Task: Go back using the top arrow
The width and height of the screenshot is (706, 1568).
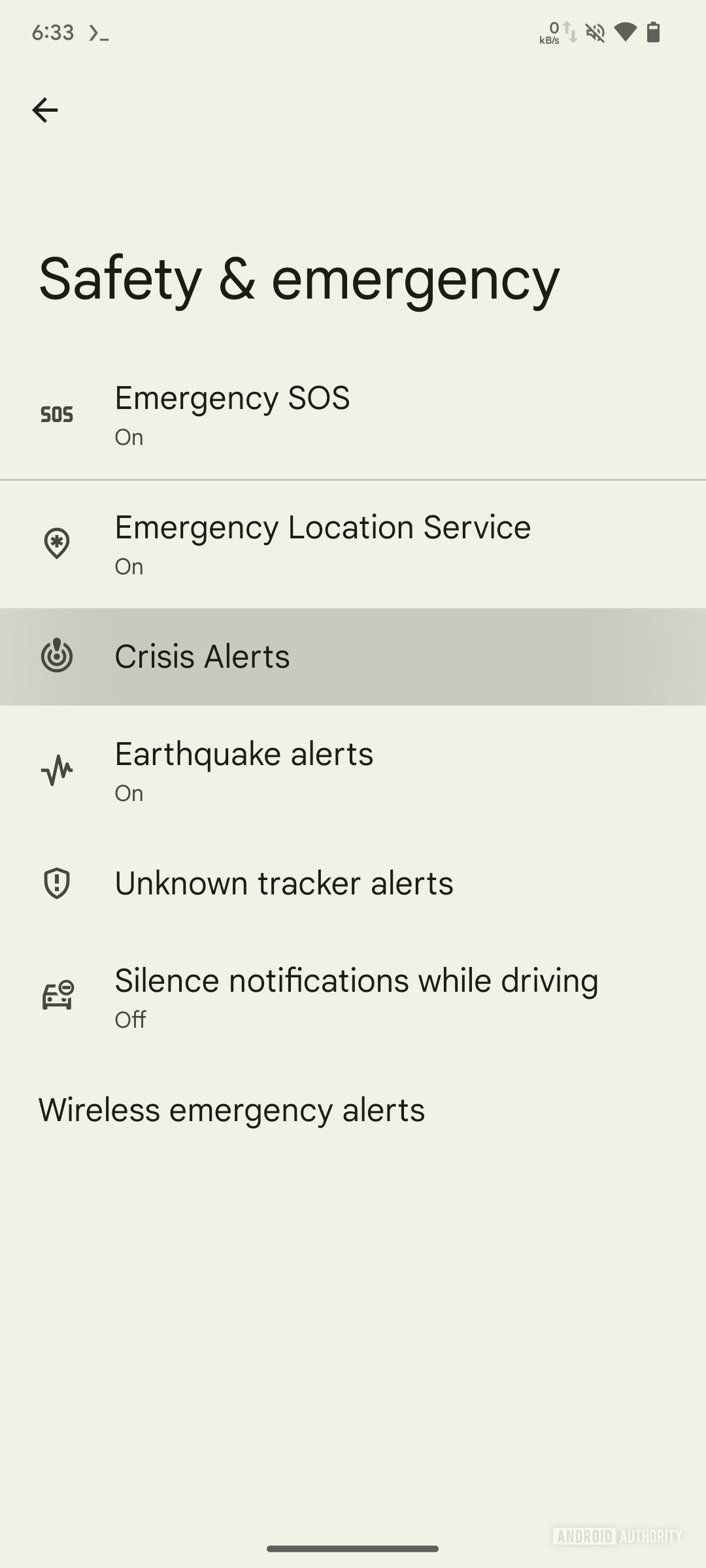Action: coord(45,110)
